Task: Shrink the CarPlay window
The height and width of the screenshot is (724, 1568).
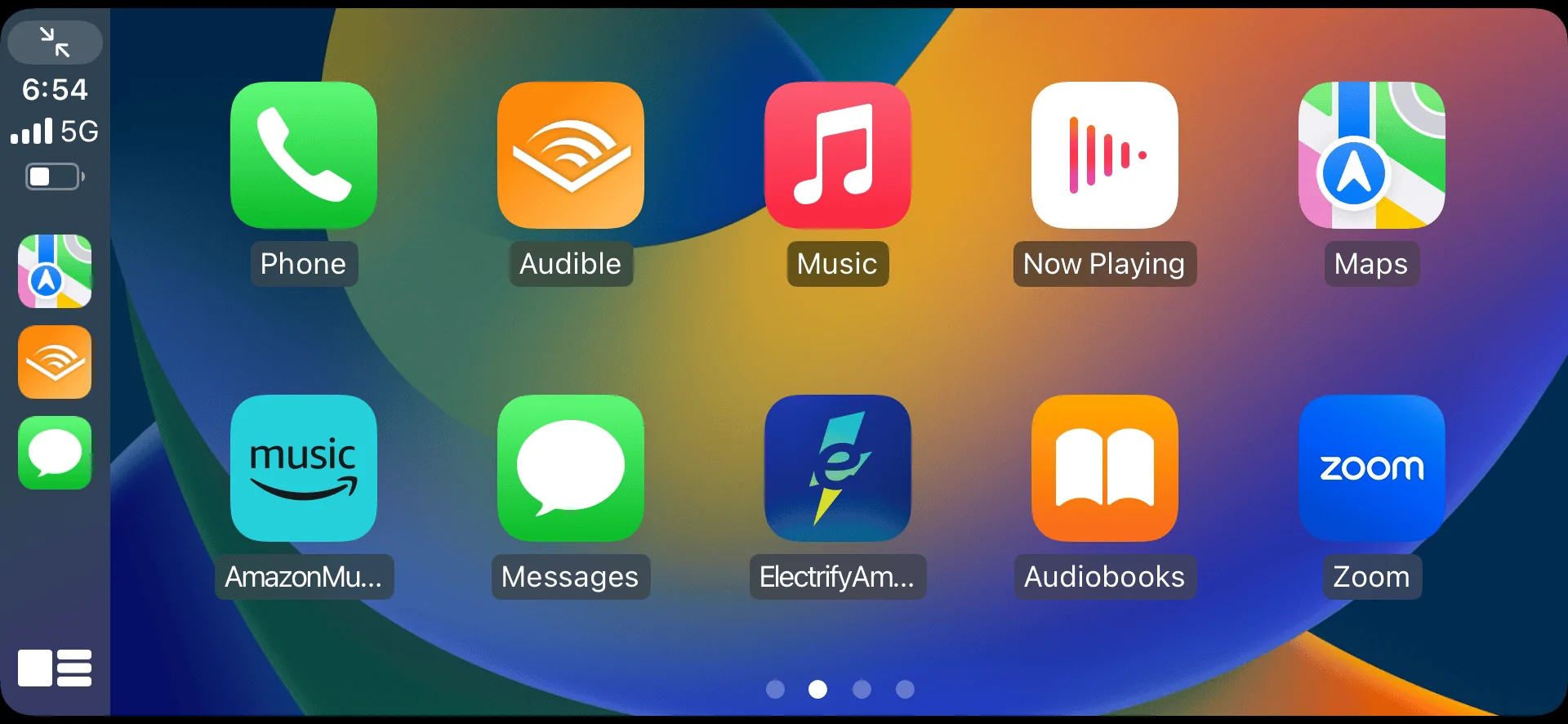Action: click(x=55, y=42)
